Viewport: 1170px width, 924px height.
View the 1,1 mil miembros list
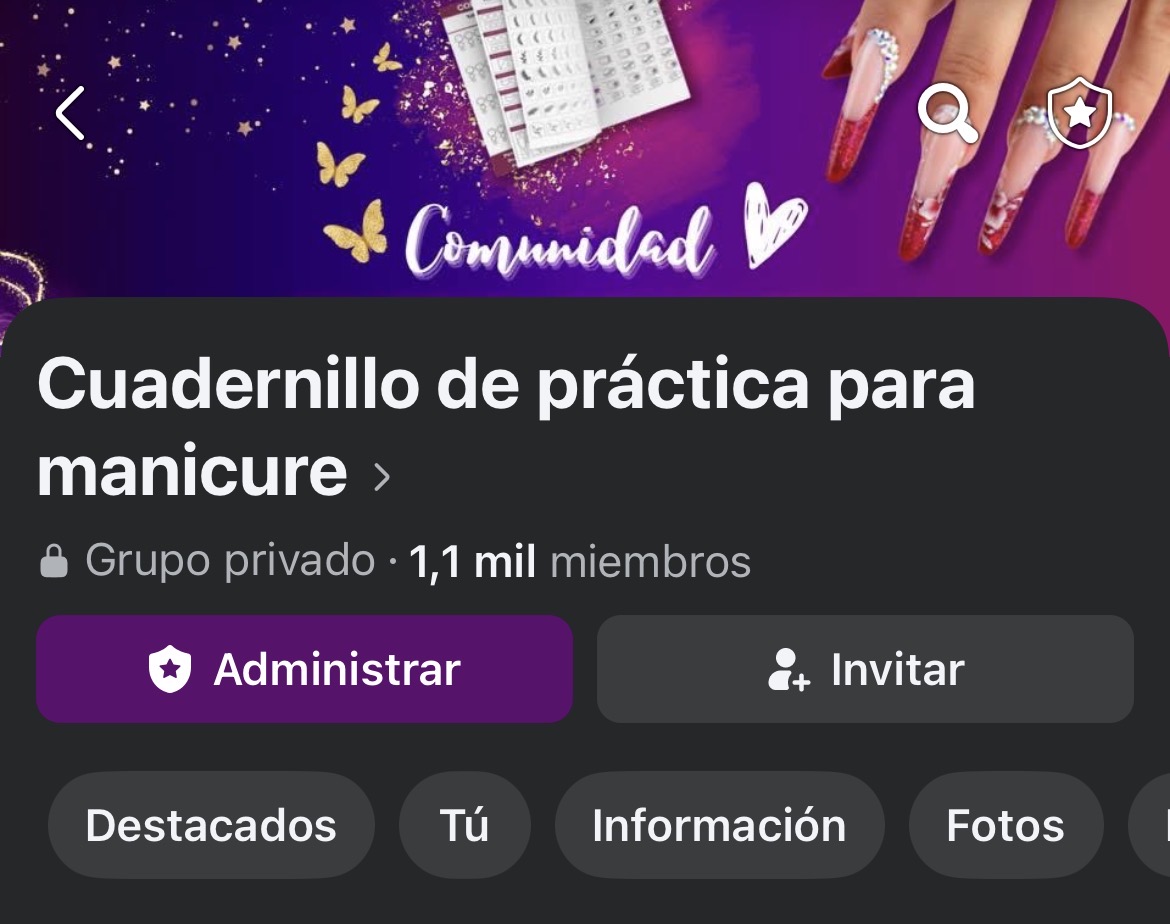coord(580,562)
